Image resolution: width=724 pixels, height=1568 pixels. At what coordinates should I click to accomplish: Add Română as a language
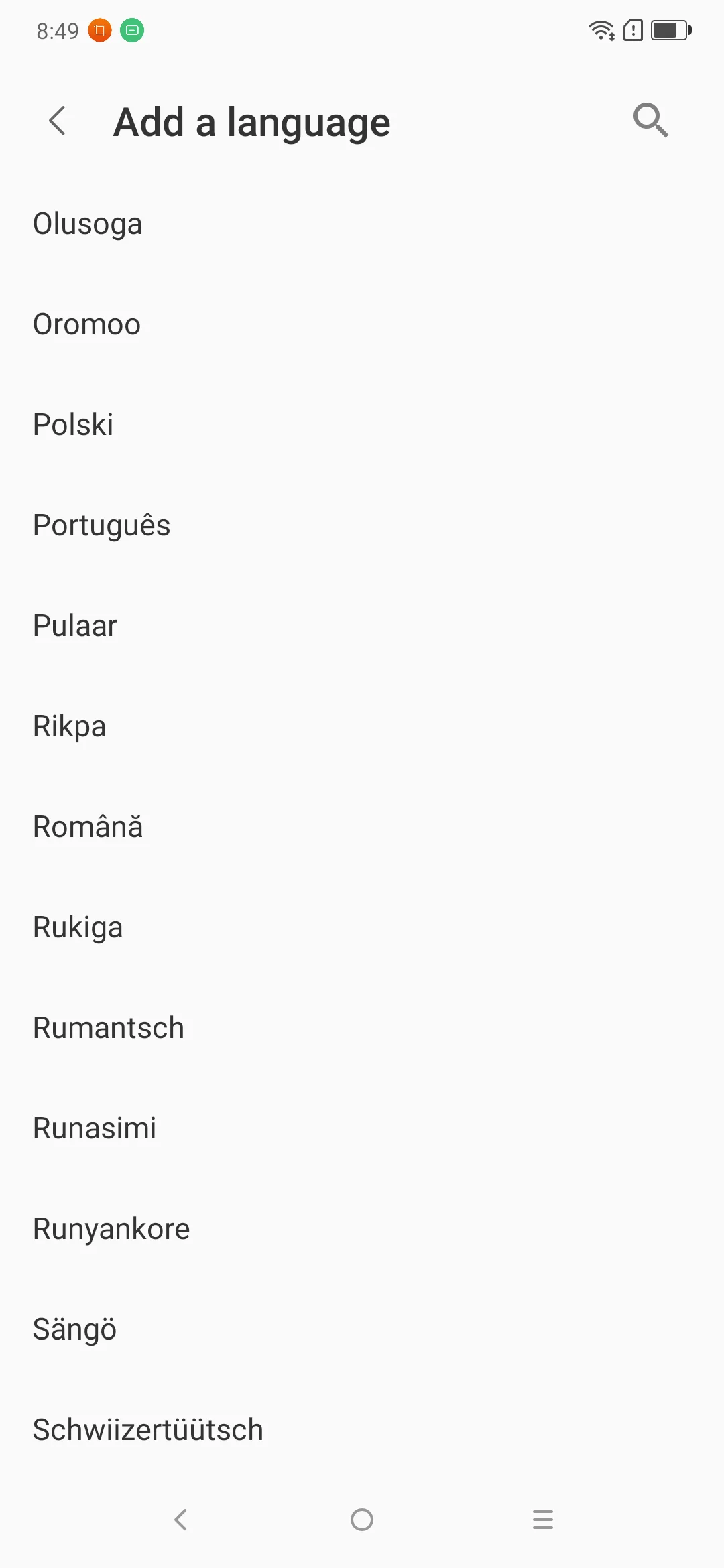pos(88,827)
